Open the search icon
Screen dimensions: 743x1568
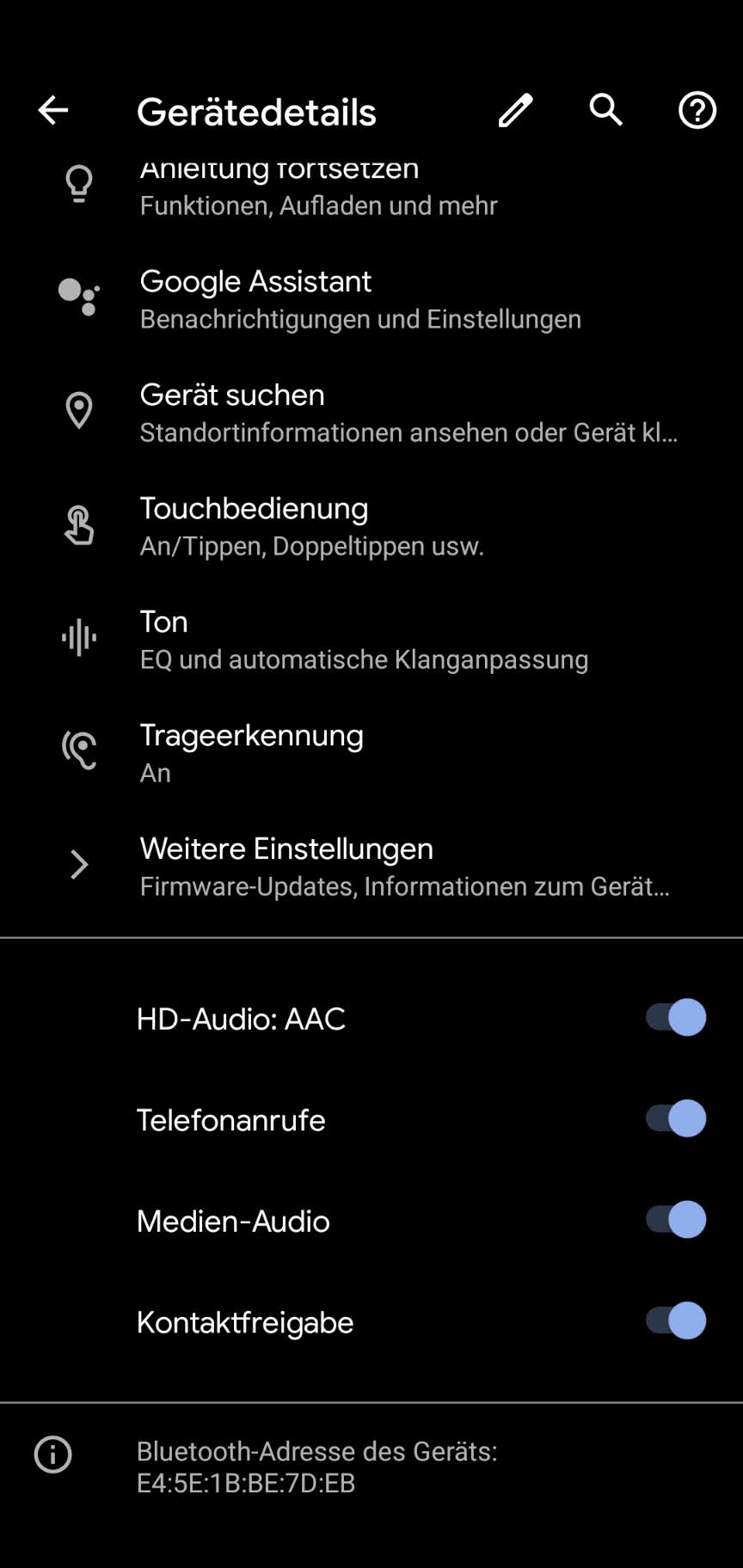click(x=605, y=111)
